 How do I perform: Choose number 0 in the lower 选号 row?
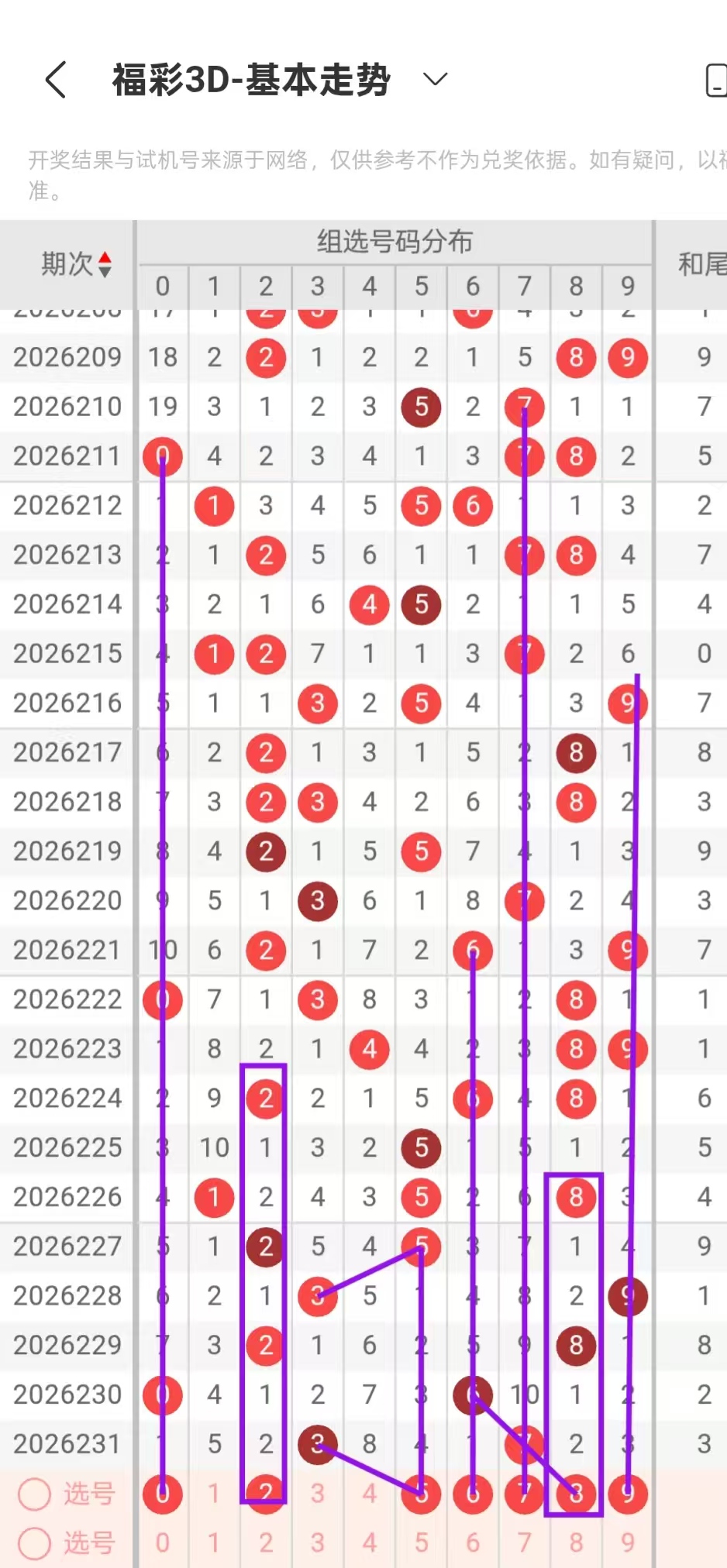tap(162, 1543)
